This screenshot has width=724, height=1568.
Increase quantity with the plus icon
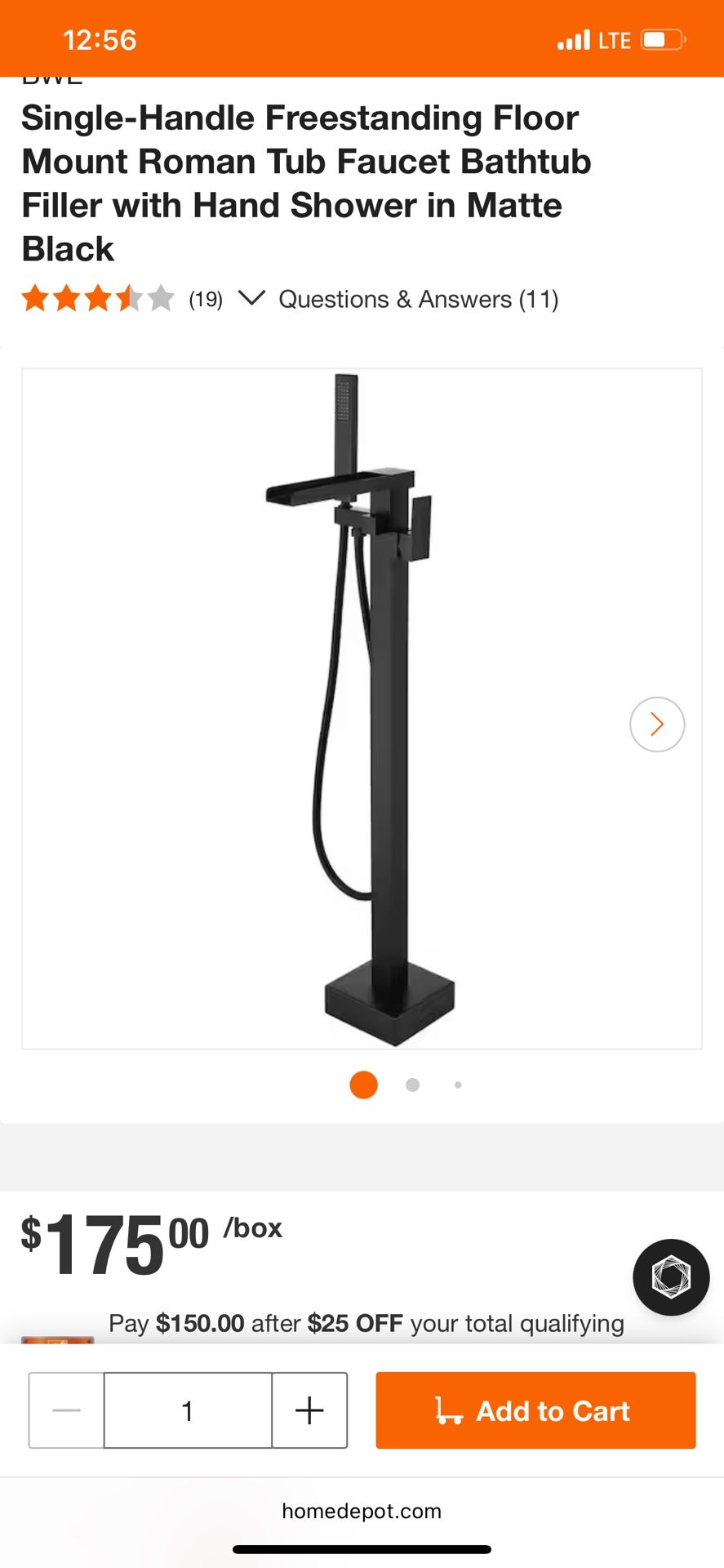[309, 1410]
